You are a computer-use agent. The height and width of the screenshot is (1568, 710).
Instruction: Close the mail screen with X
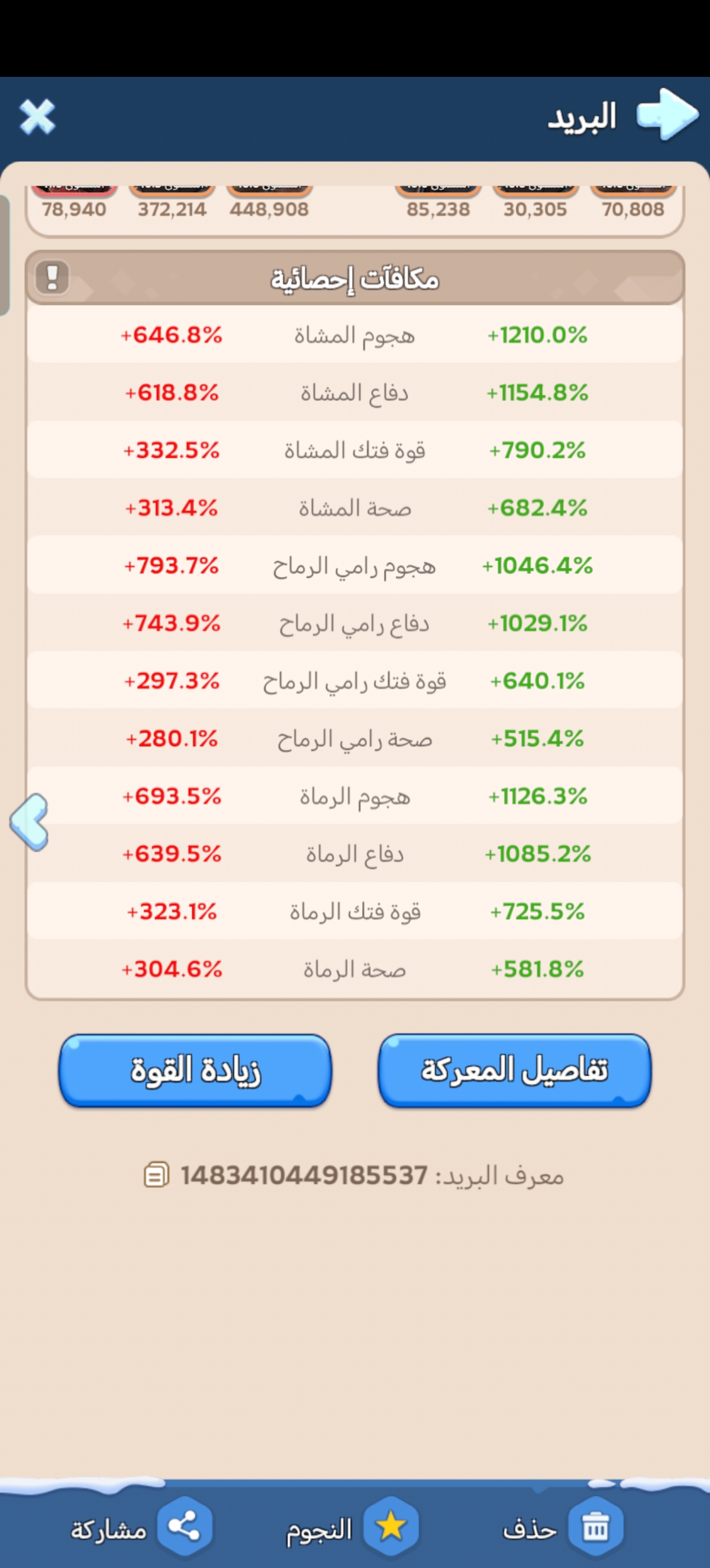click(37, 116)
